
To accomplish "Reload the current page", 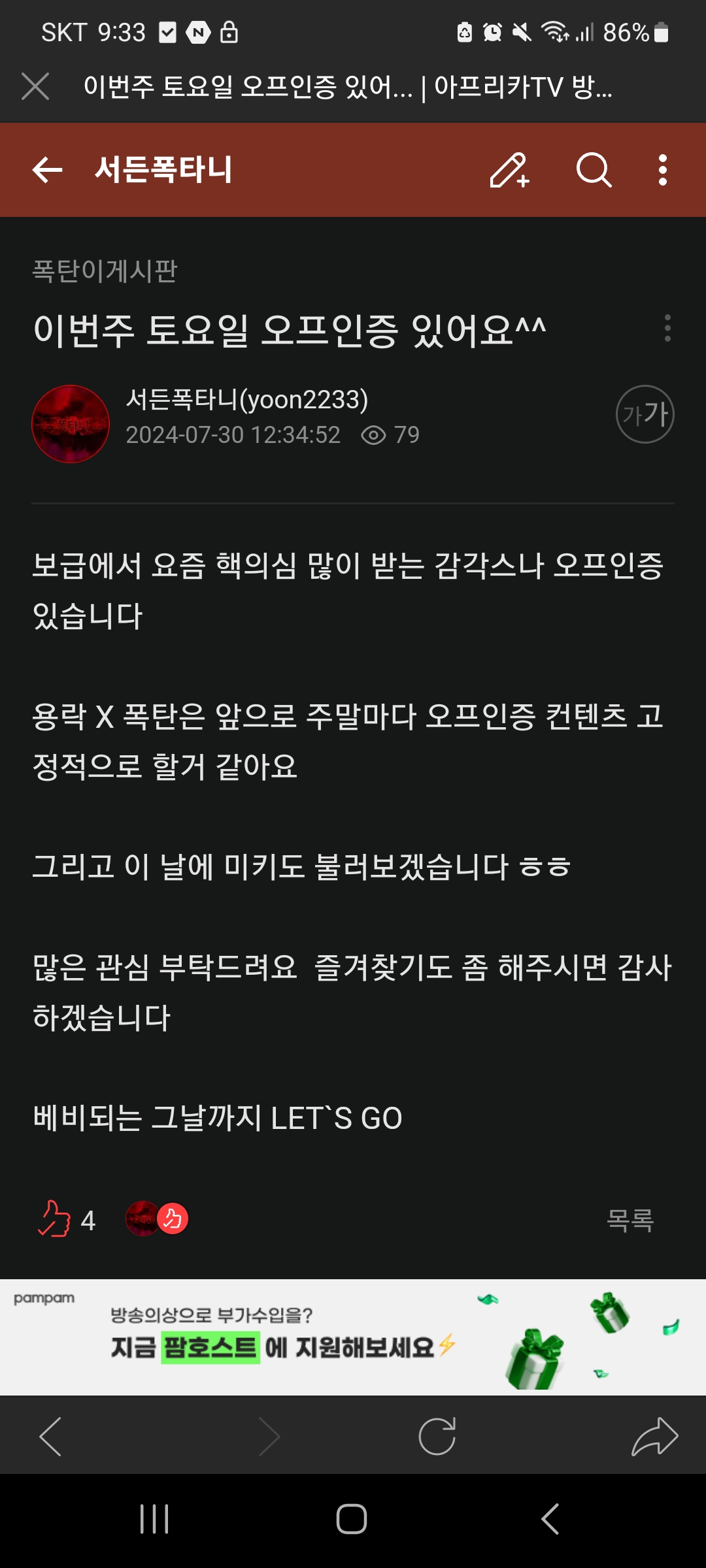I will 437,1436.
